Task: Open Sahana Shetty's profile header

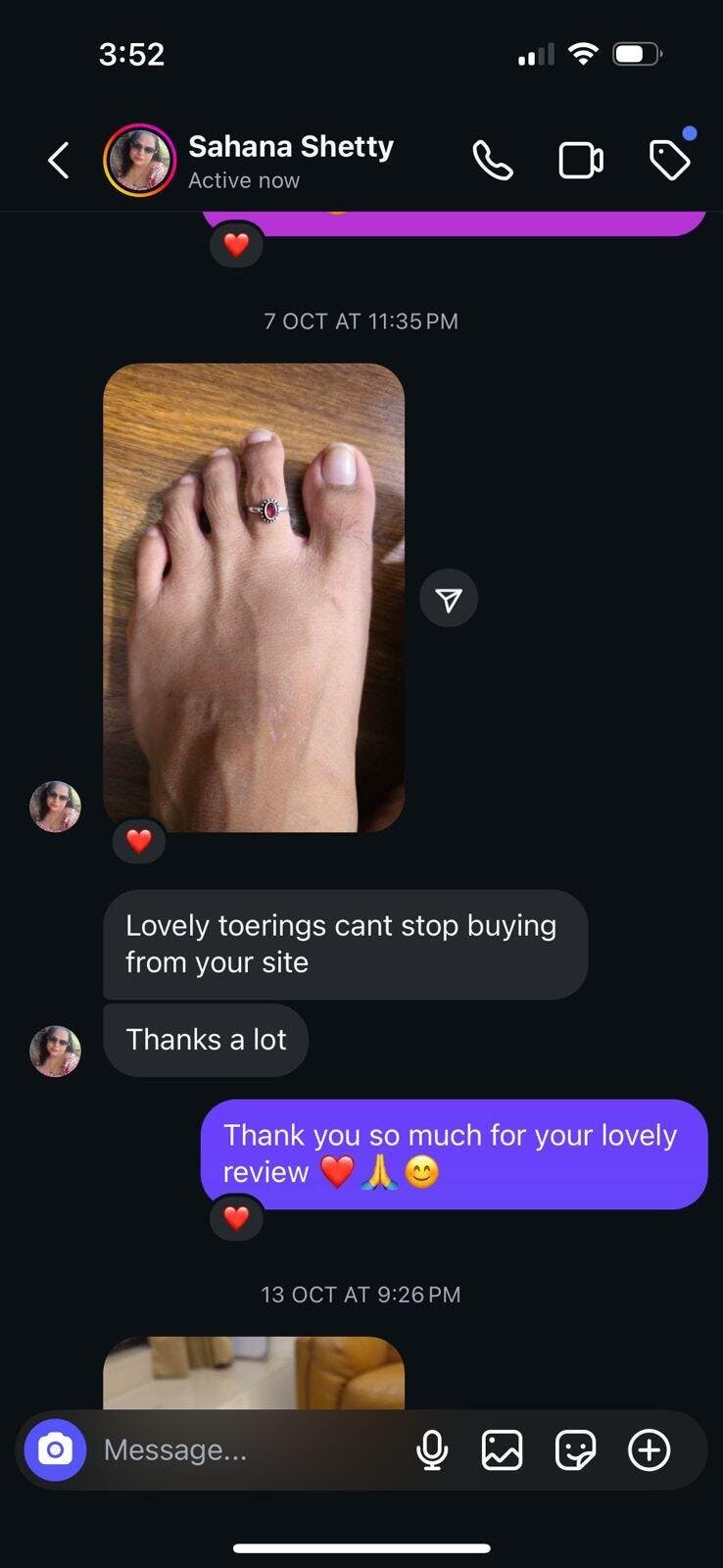Action: [x=290, y=161]
